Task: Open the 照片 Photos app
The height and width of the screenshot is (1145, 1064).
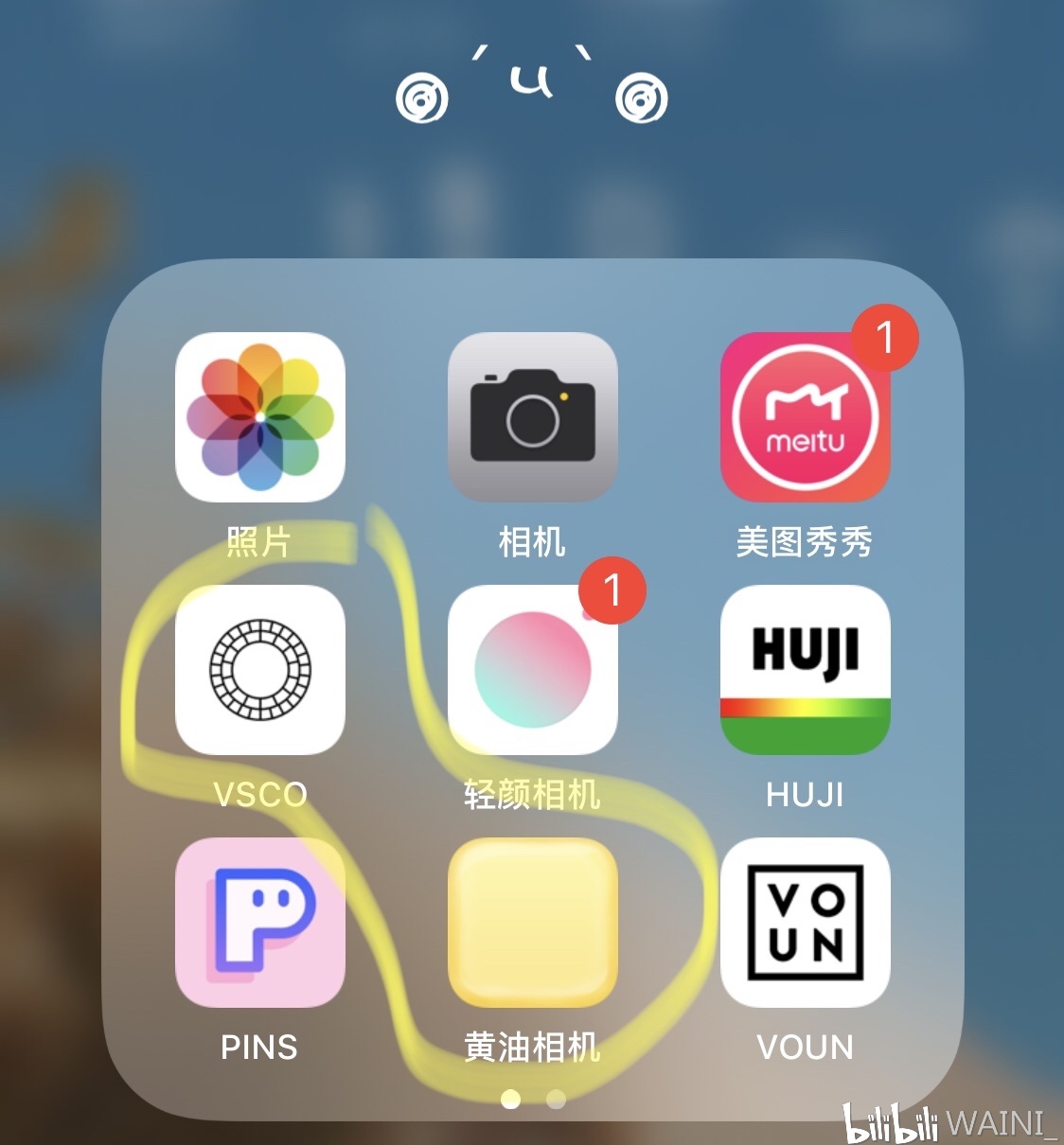Action: click(x=260, y=416)
